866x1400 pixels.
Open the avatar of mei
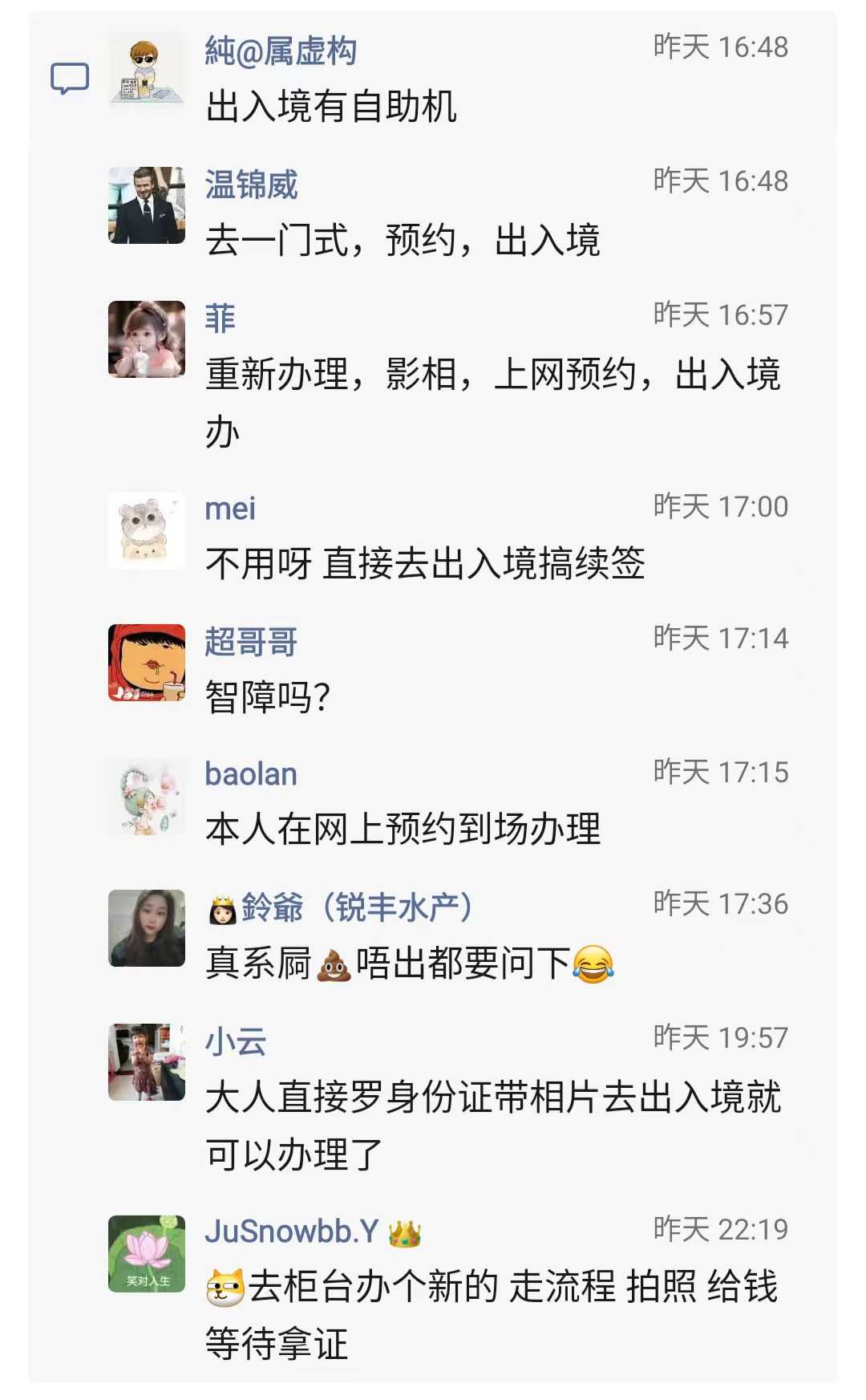[147, 530]
